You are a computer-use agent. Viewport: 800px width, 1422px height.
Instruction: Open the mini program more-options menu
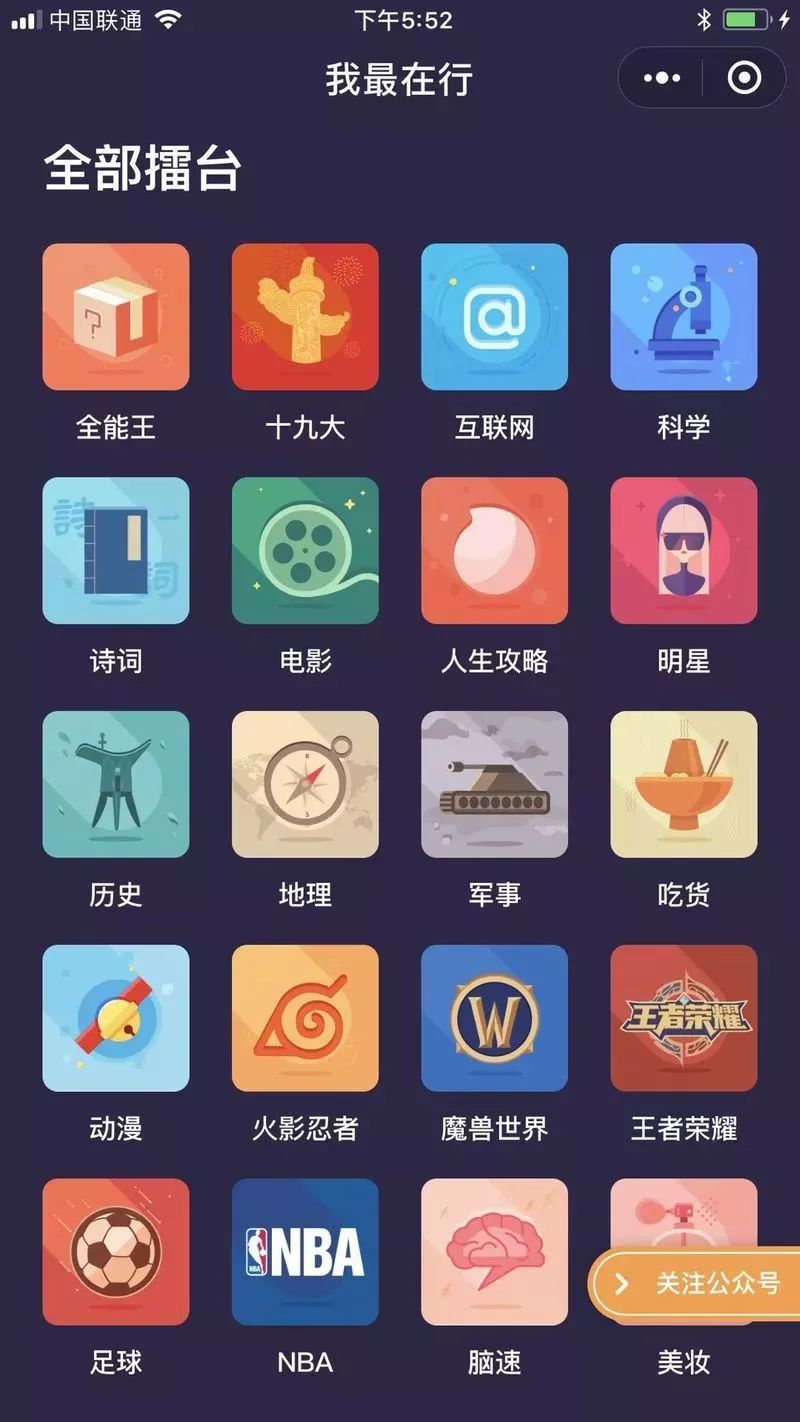pyautogui.click(x=661, y=78)
